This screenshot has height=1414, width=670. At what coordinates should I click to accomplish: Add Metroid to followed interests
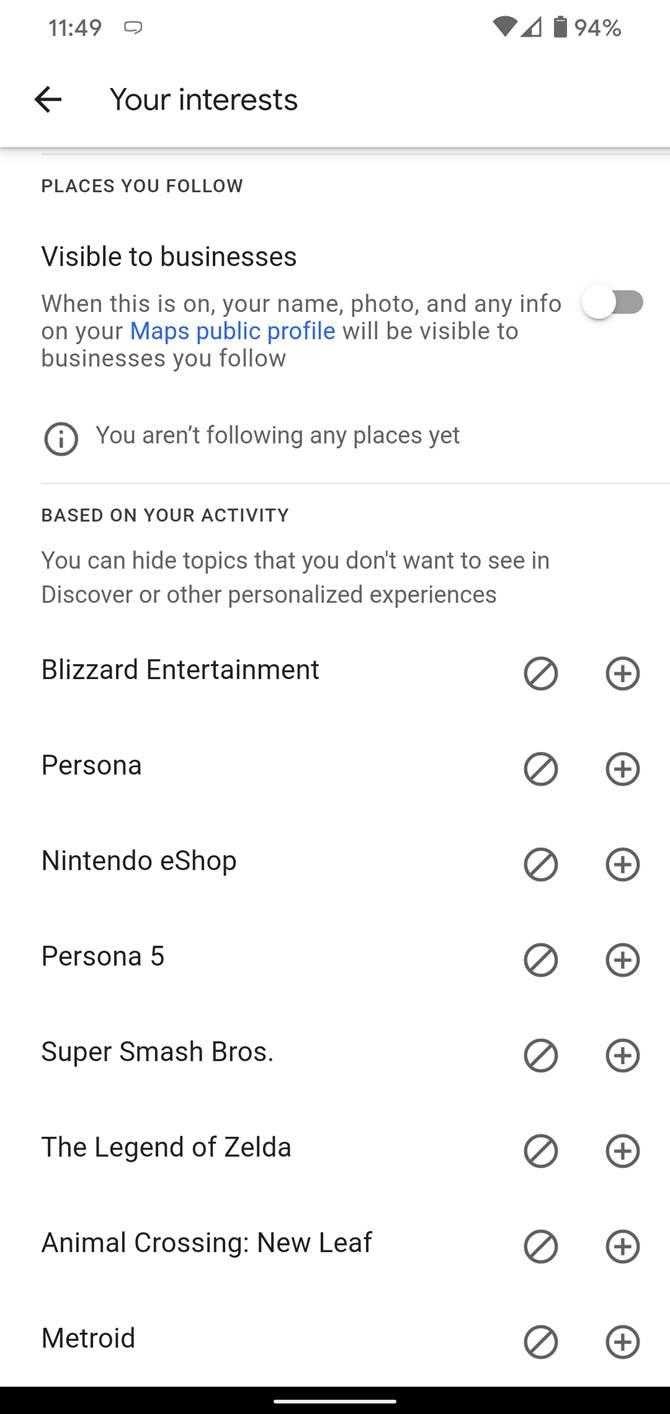pos(623,1342)
